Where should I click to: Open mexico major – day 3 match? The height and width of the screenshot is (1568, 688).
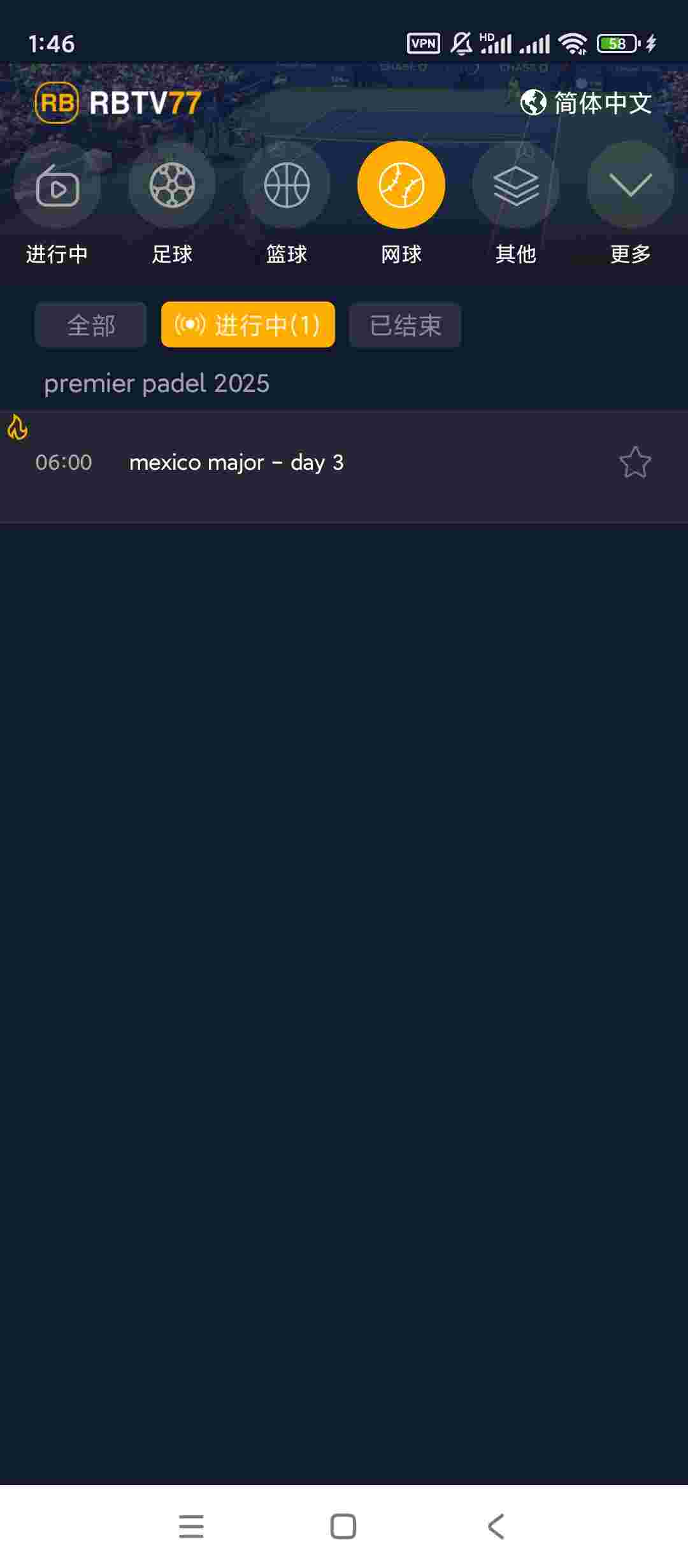click(236, 463)
